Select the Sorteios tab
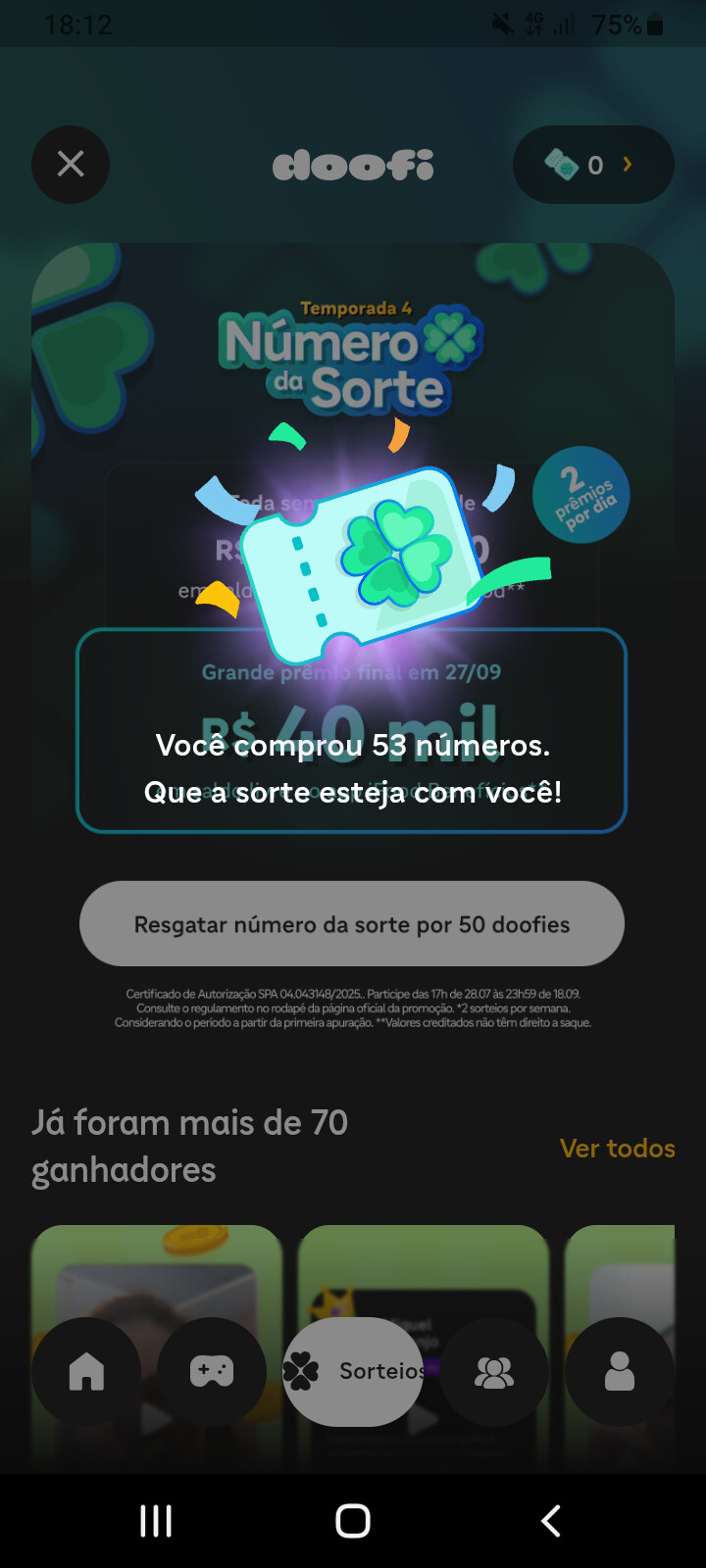Viewport: 706px width, 1568px height. click(353, 1371)
